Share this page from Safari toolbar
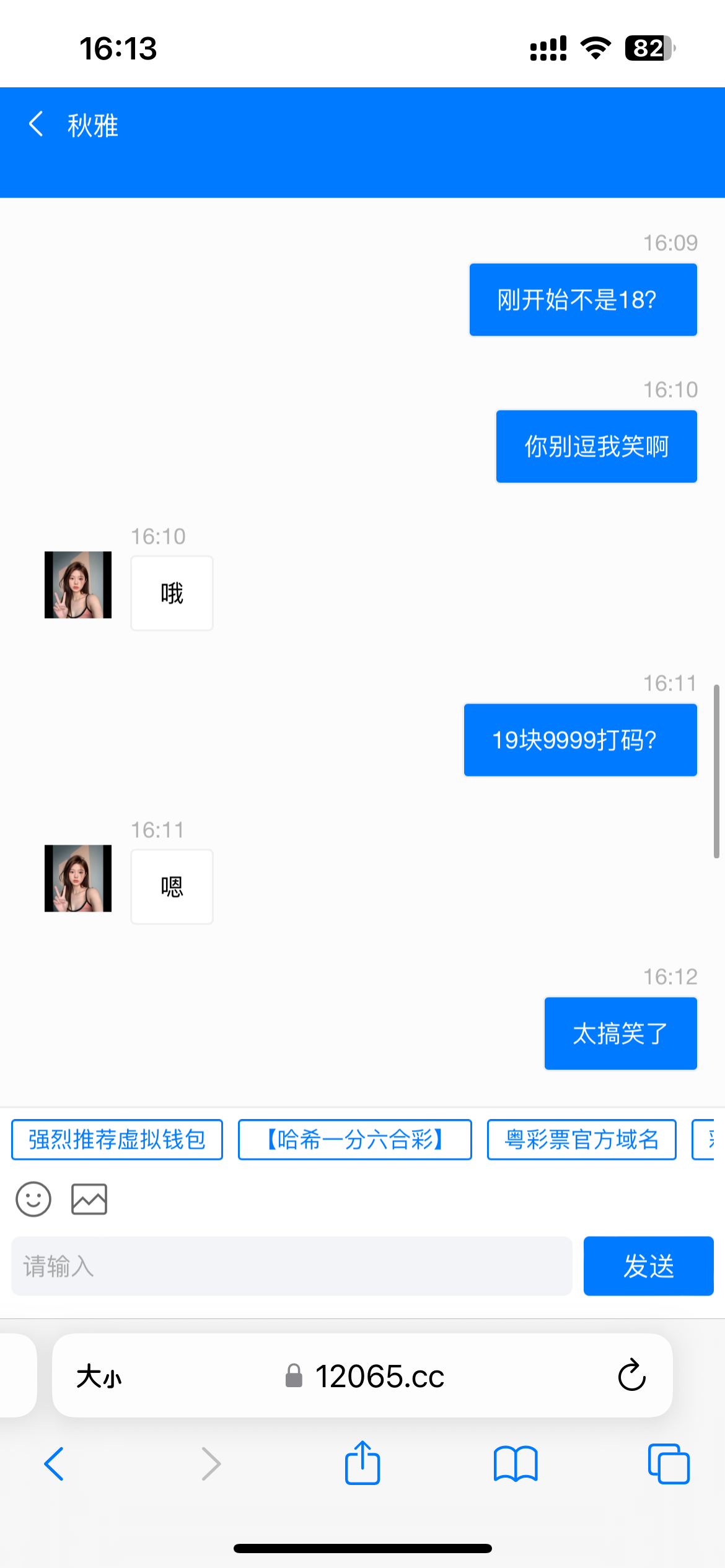The width and height of the screenshot is (725, 1568). click(x=362, y=1463)
